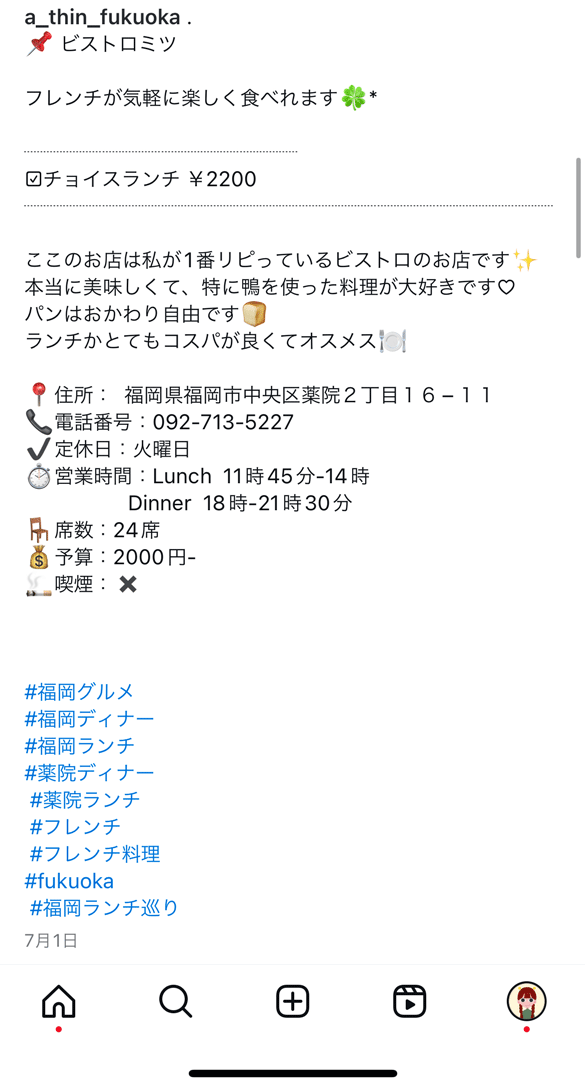Open the #福岡グルメ hashtag
The height and width of the screenshot is (1089, 585).
79,692
